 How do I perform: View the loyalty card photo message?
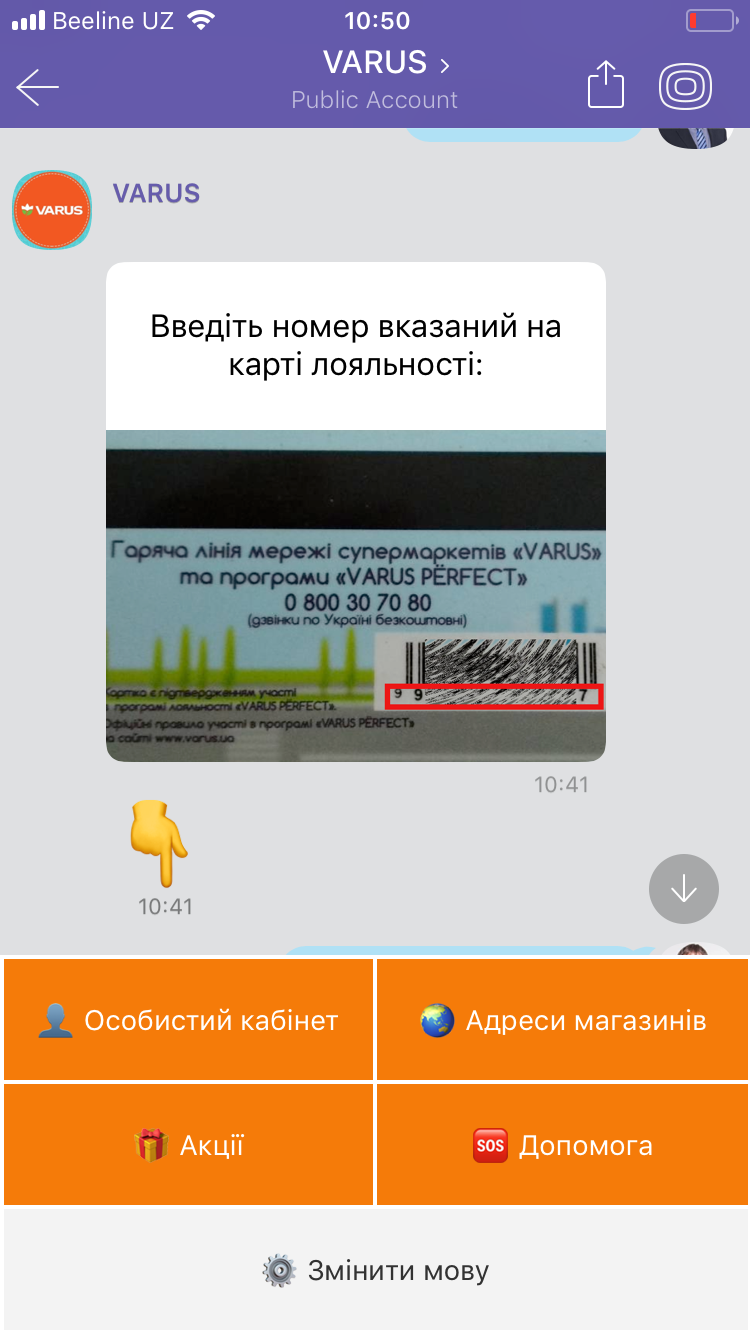click(356, 595)
